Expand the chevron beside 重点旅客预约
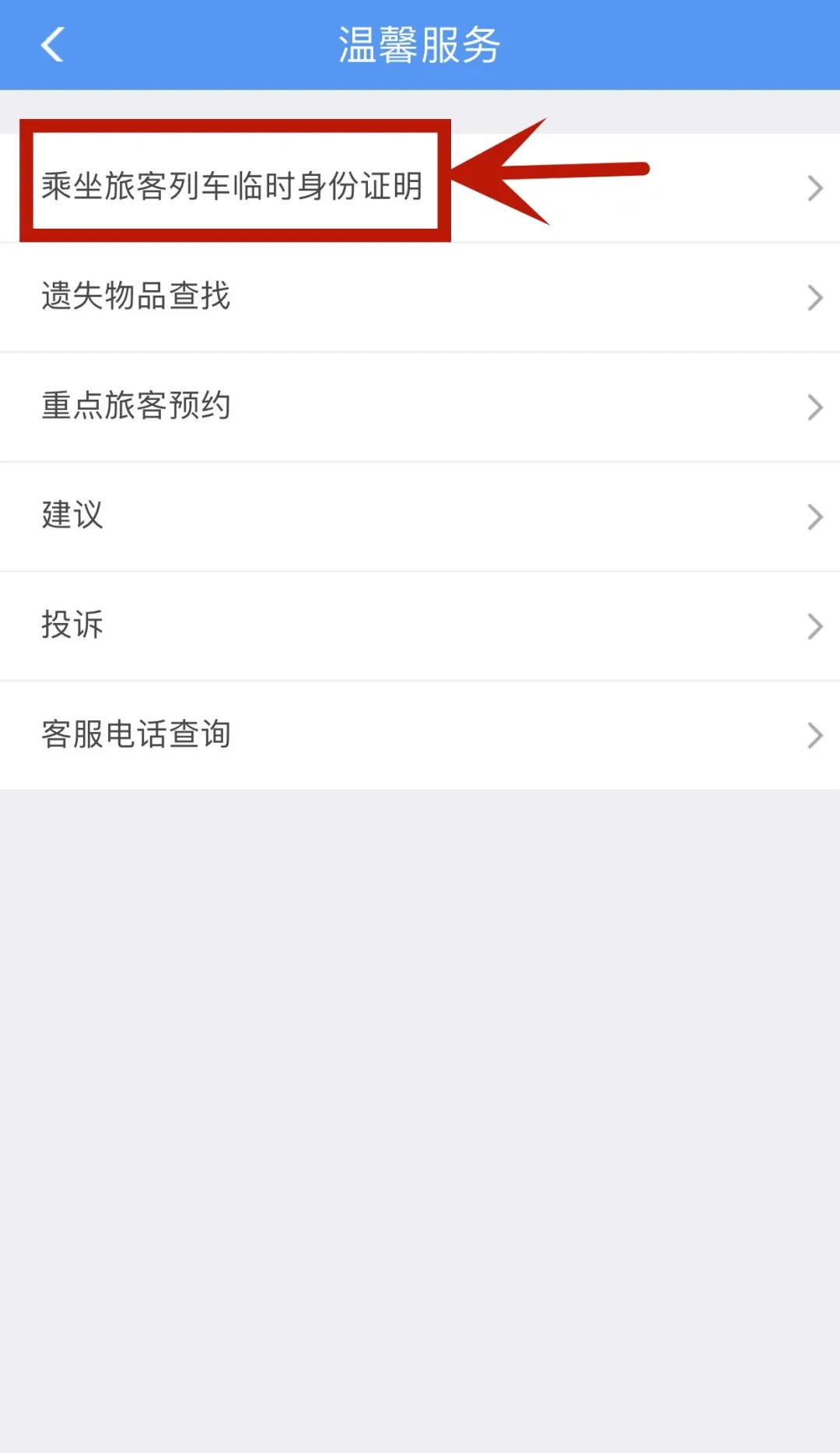Screen dimensions: 840x1453 coord(814,406)
